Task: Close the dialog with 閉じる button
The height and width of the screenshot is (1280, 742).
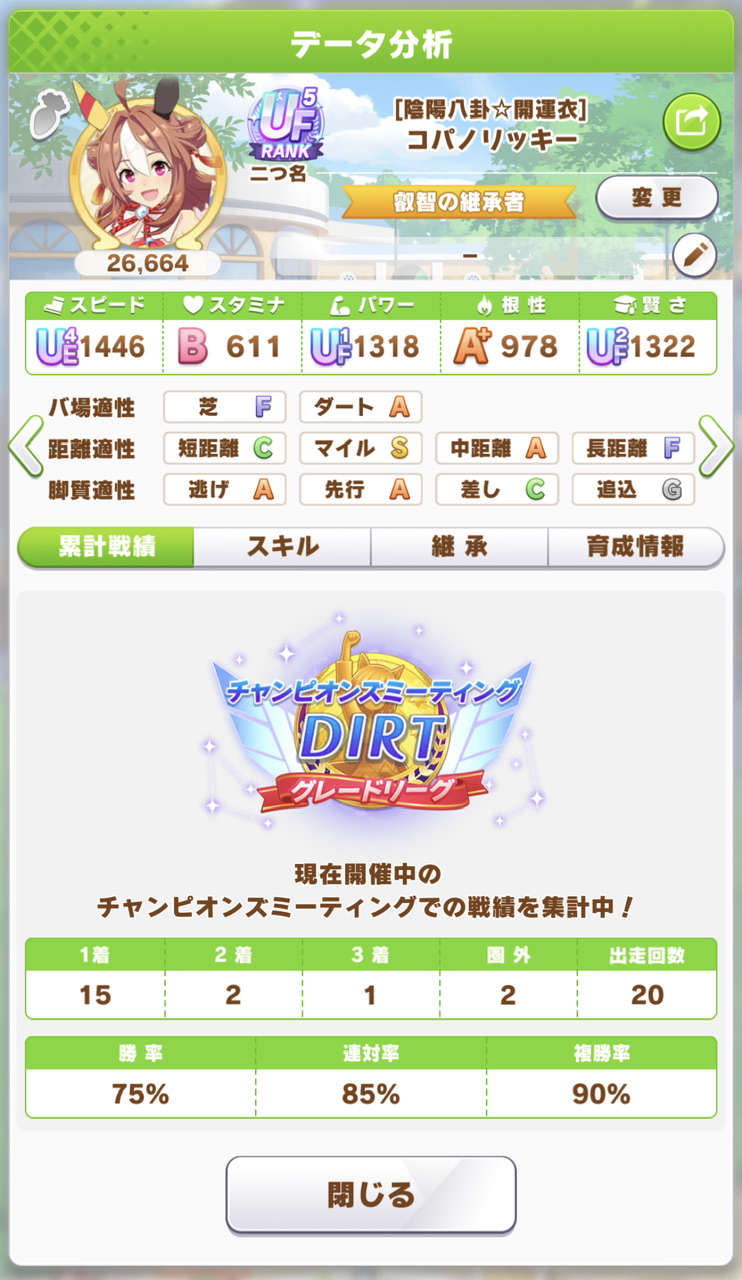Action: [x=371, y=1194]
